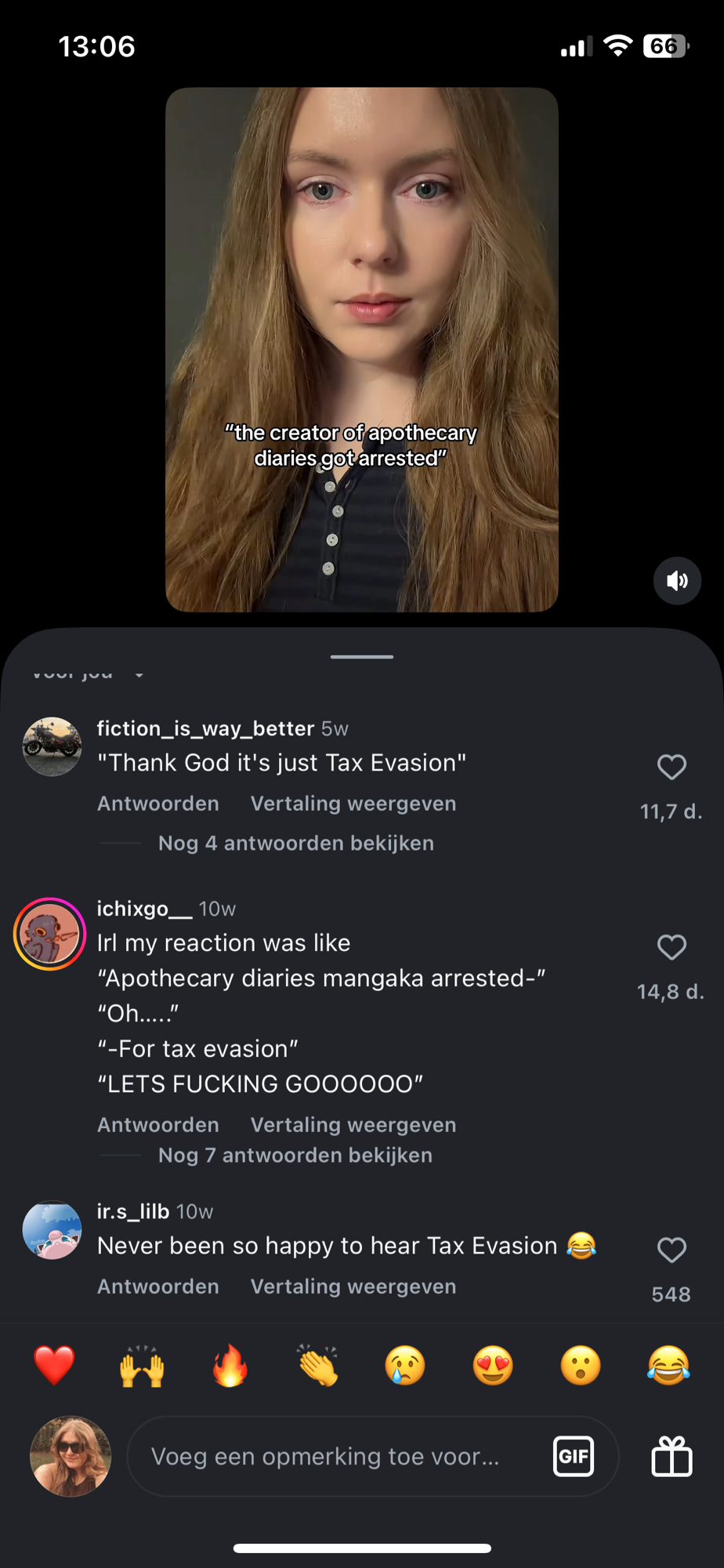
Task: Open the GIF picker
Action: pyautogui.click(x=573, y=1457)
